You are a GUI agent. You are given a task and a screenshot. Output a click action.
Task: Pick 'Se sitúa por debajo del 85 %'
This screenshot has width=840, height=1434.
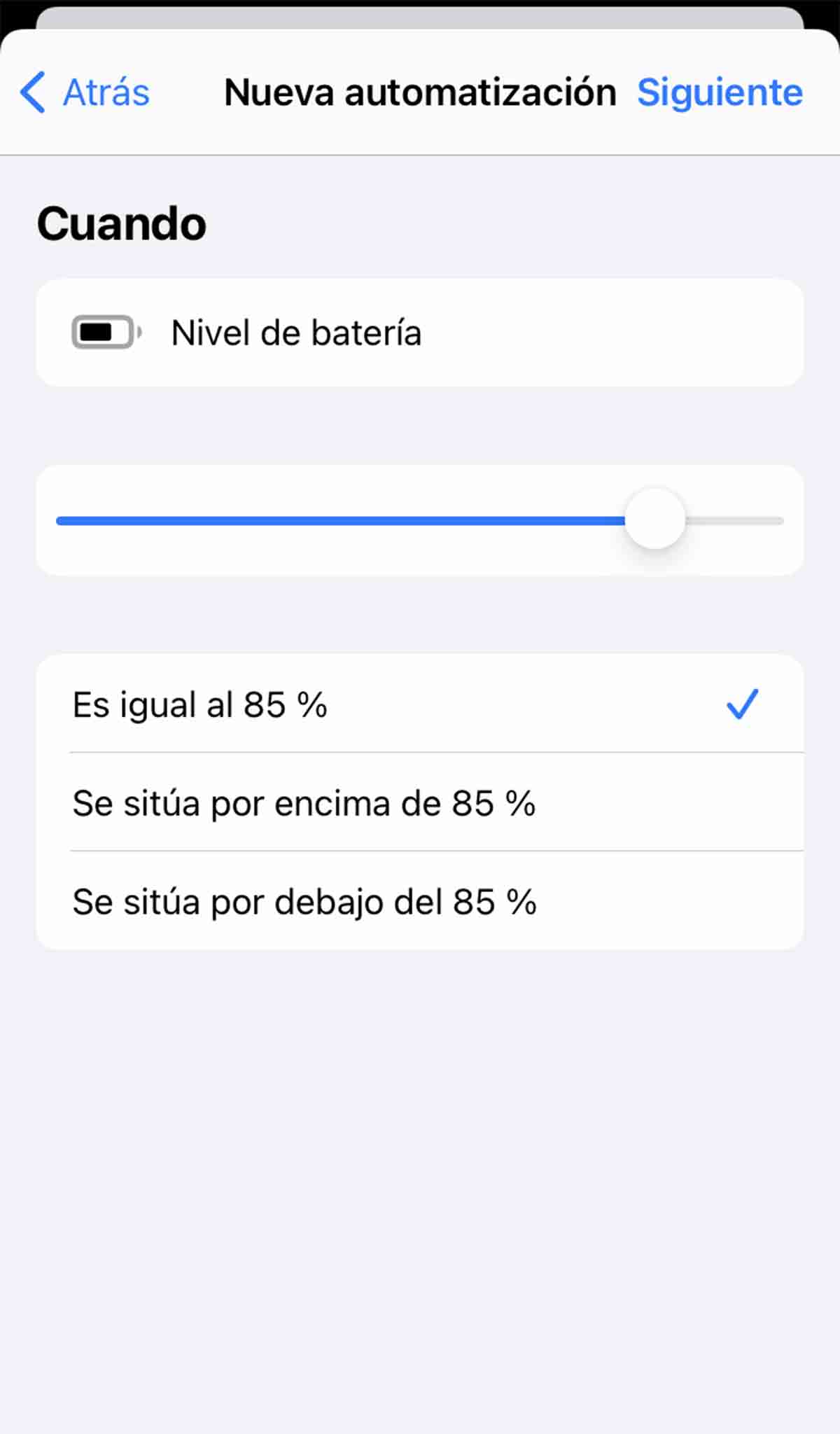click(x=419, y=901)
